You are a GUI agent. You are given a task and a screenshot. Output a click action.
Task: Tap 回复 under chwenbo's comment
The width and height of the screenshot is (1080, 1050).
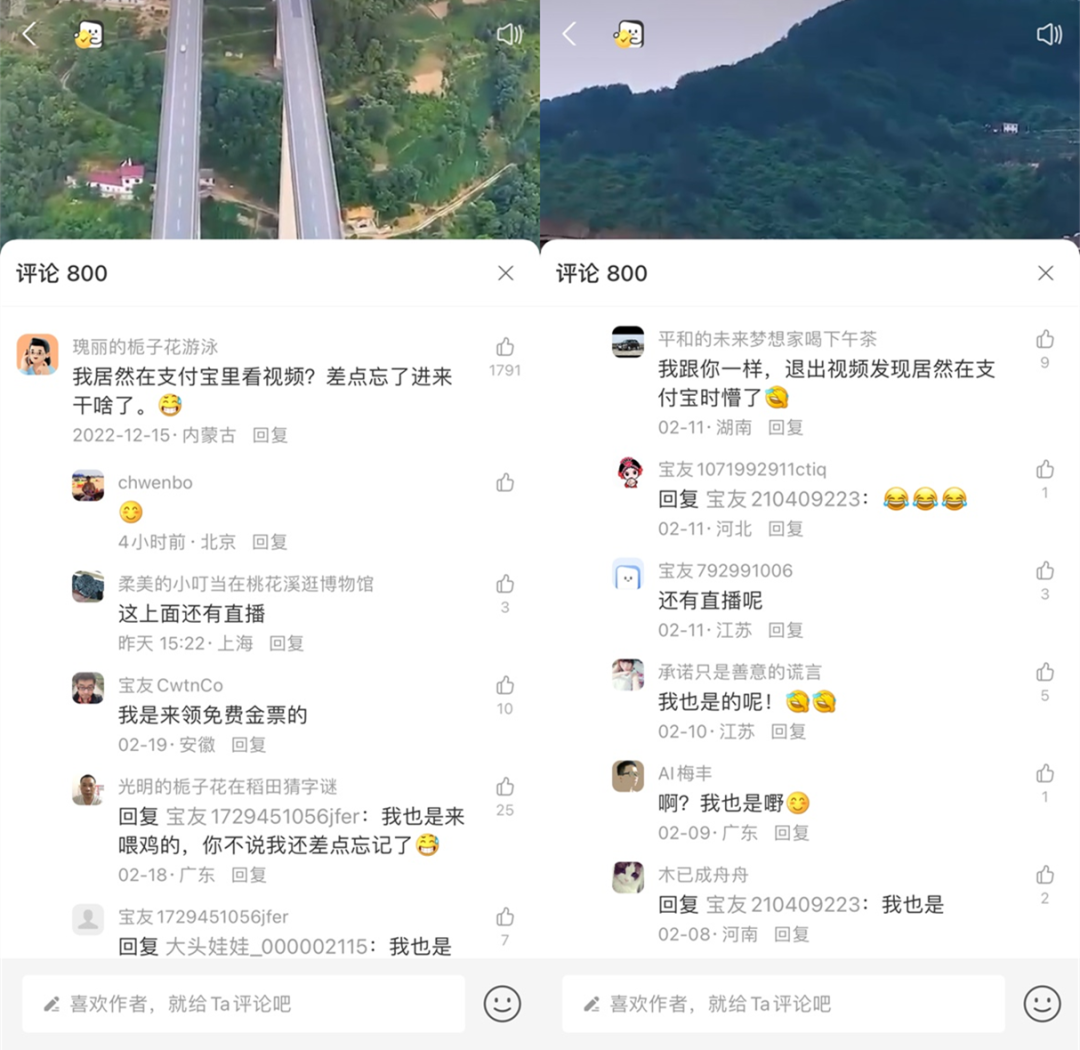(269, 542)
